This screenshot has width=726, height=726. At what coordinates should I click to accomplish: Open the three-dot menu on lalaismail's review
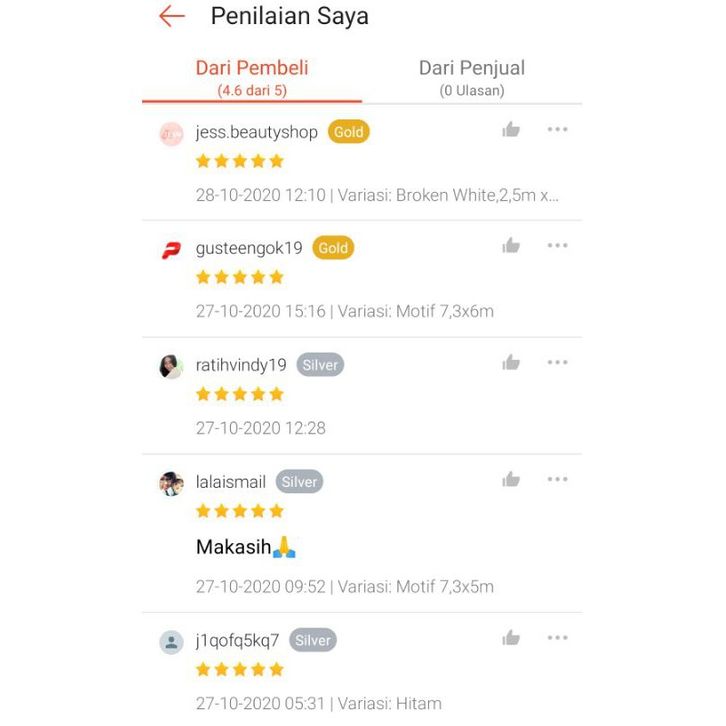click(557, 479)
